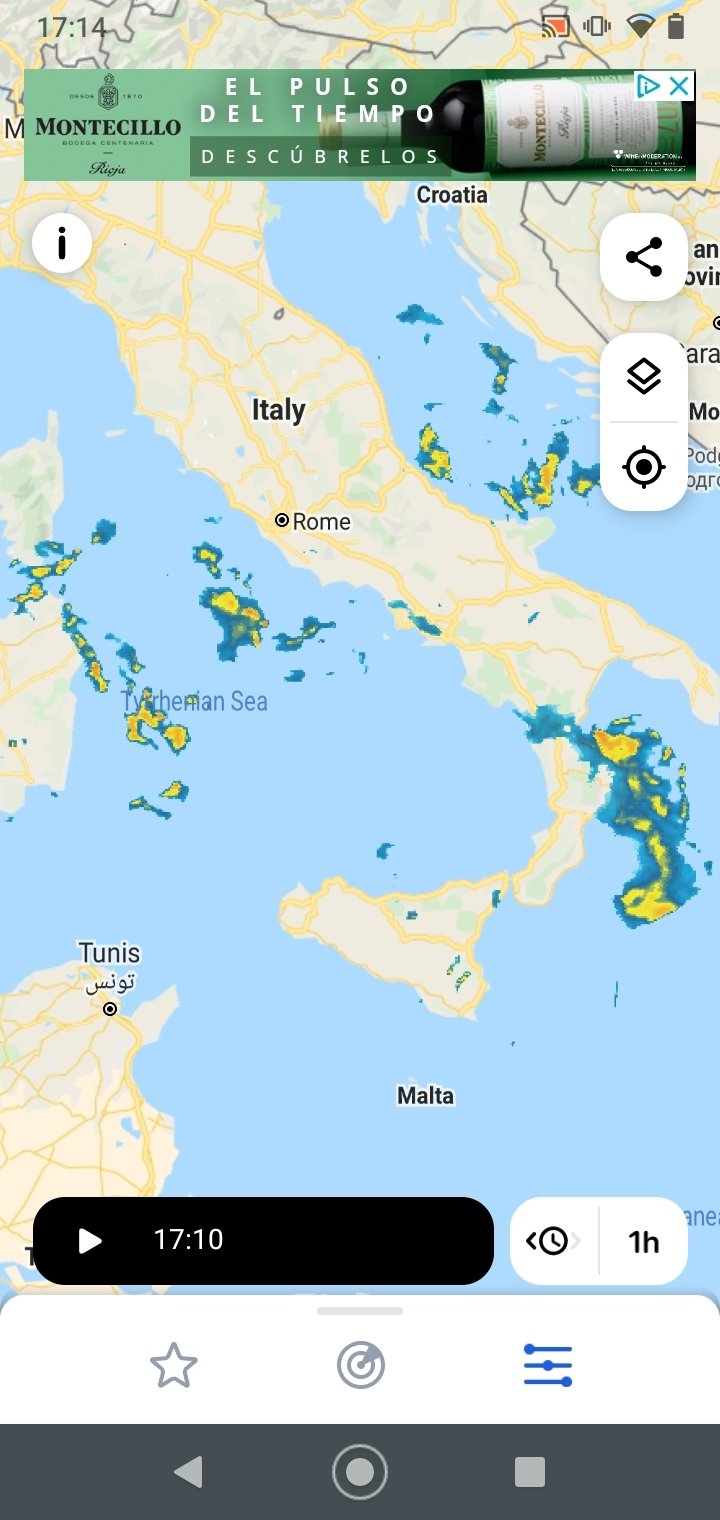Play the radar animation
This screenshot has height=1520, width=720.
tap(90, 1241)
